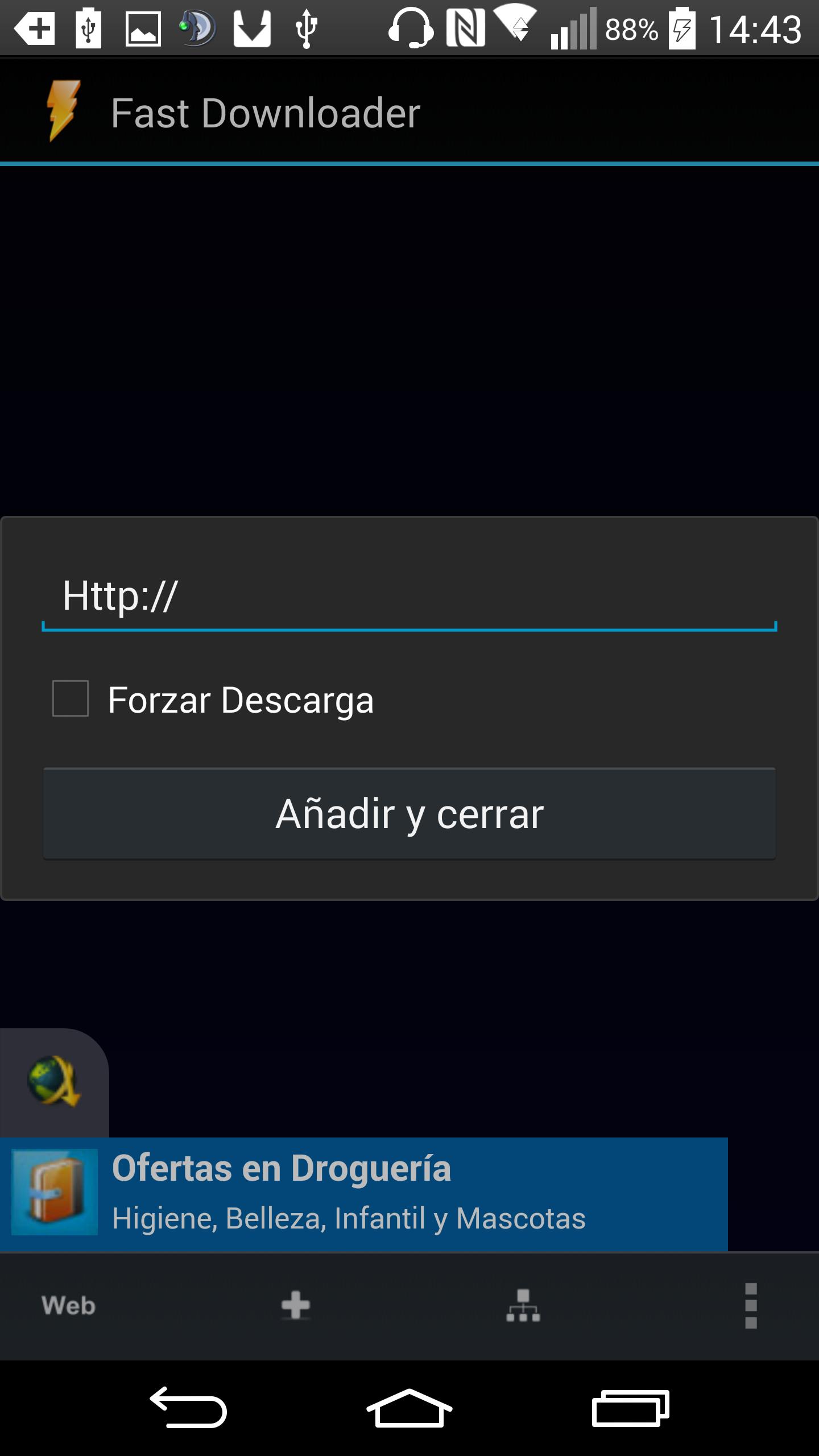Image resolution: width=819 pixels, height=1456 pixels.
Task: Enable the Forzar Descarga checkbox
Action: click(x=71, y=698)
